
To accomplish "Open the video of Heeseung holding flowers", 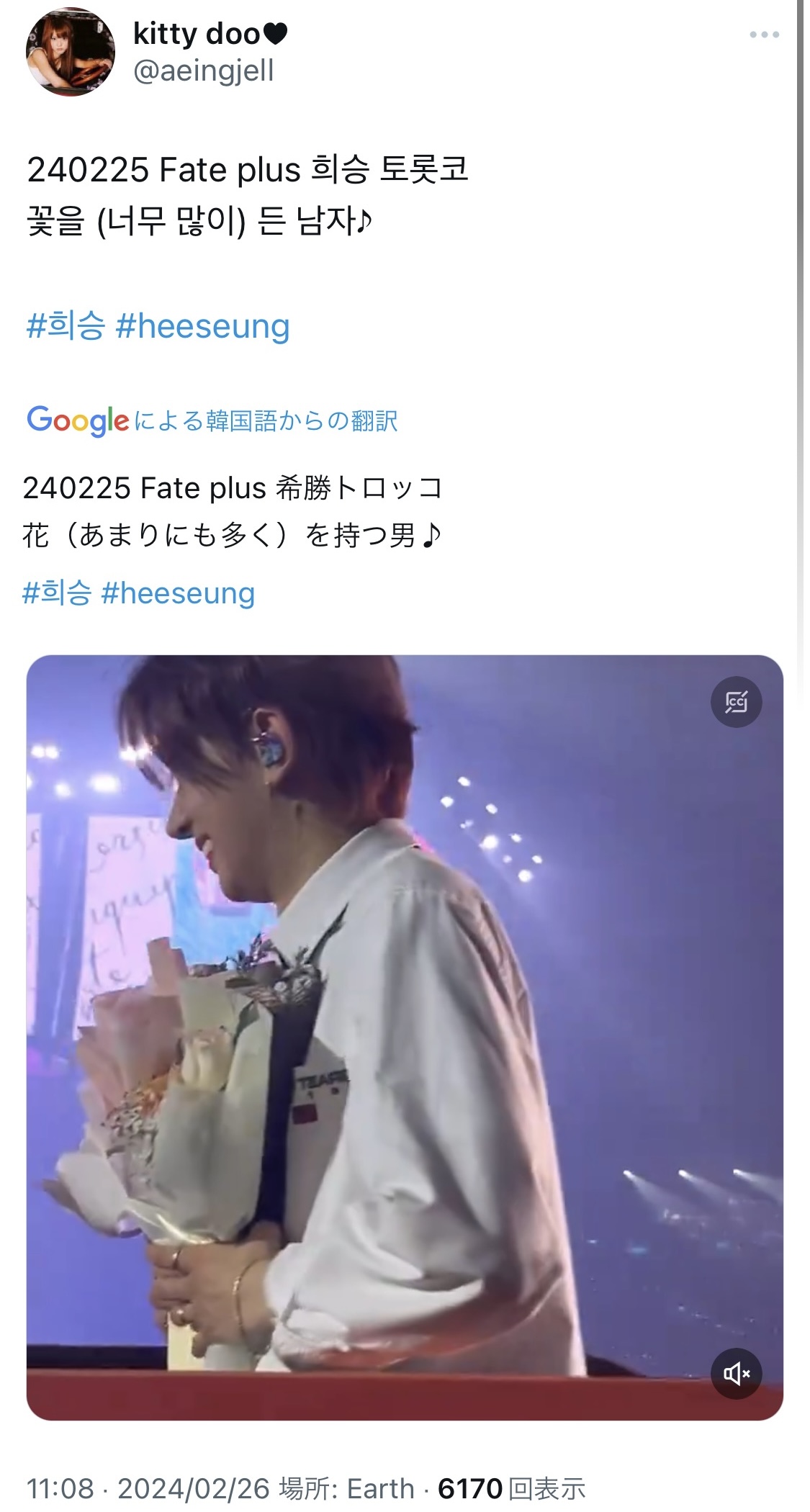I will [x=405, y=1038].
